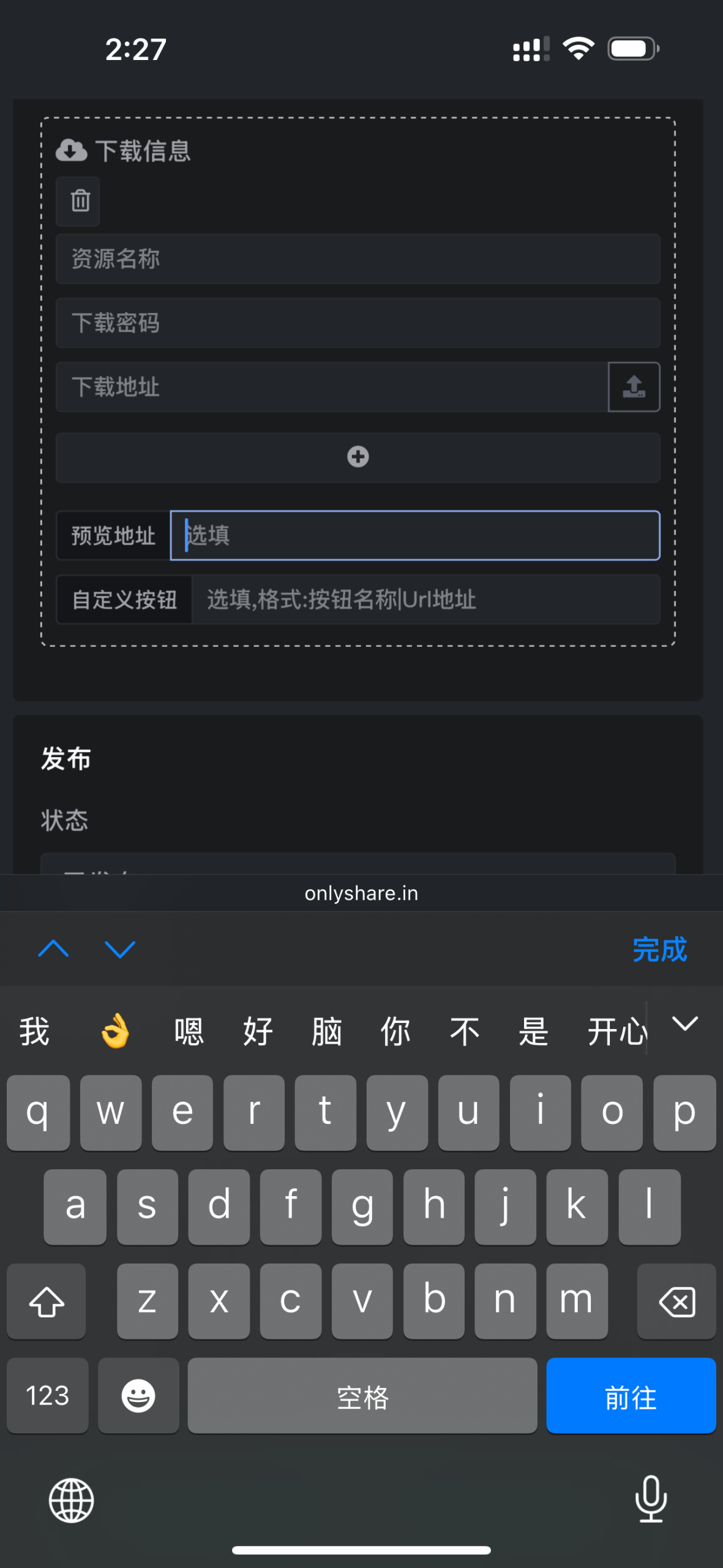This screenshot has width=723, height=1568.
Task: Select the suggested word 好
Action: (x=258, y=1031)
